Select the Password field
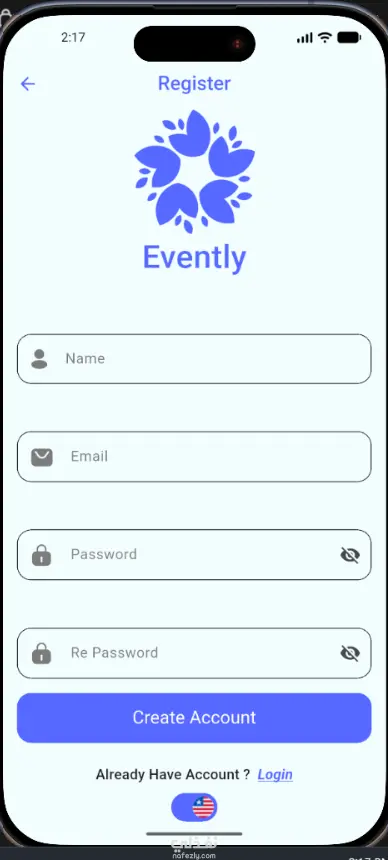The image size is (388, 860). coord(194,555)
